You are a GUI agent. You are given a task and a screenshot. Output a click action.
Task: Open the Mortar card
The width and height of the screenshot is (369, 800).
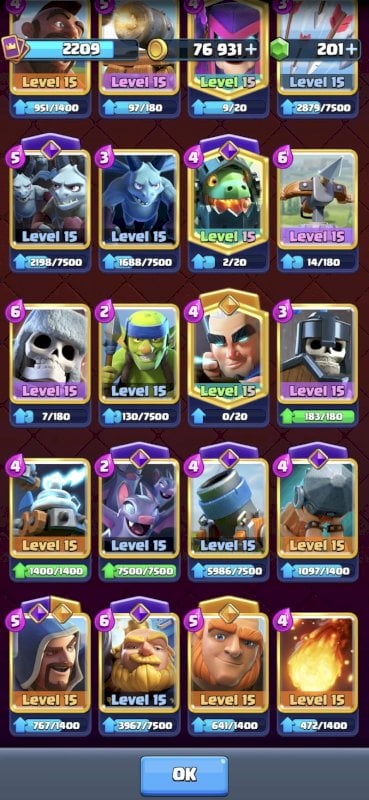(228, 512)
